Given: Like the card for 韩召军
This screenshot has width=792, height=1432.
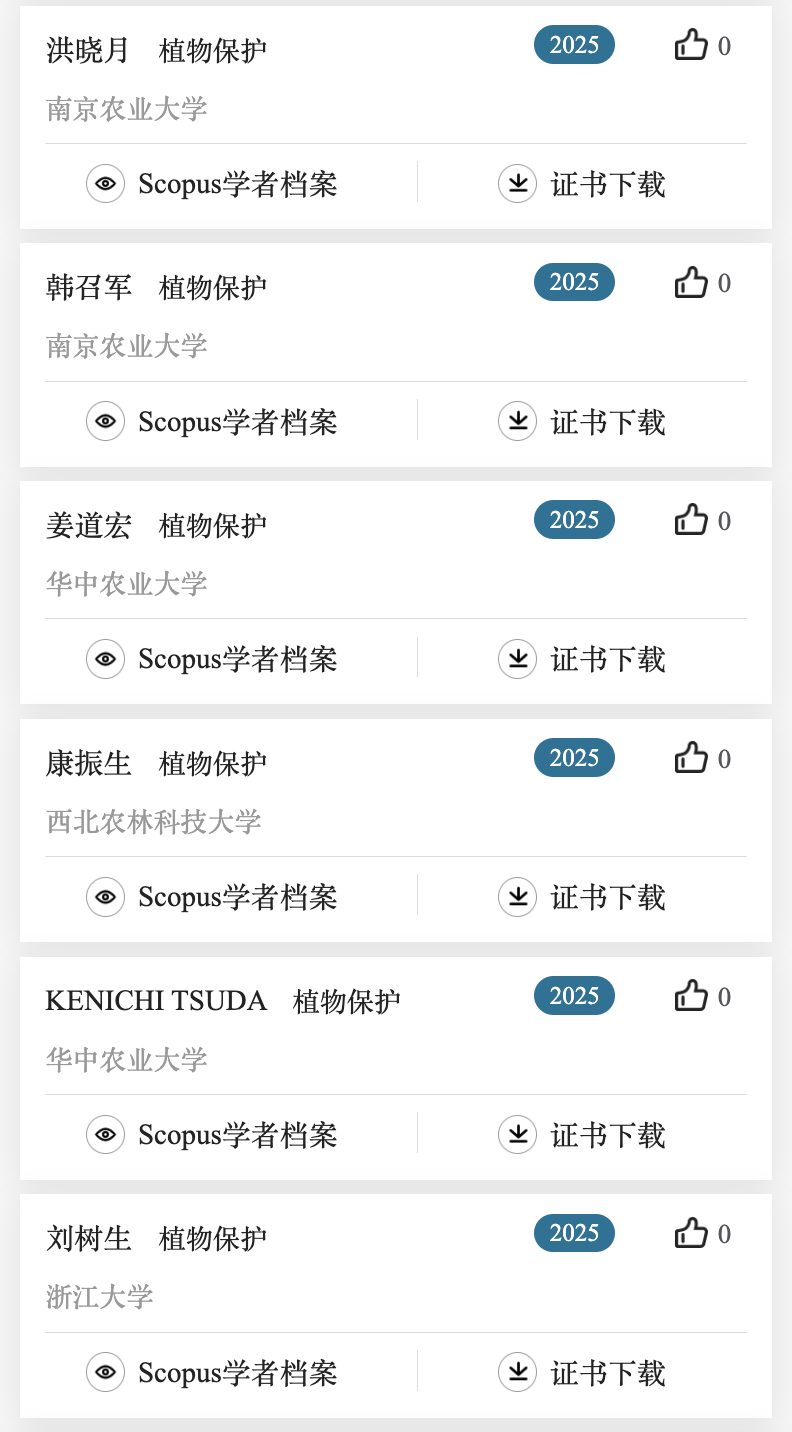Looking at the screenshot, I should pos(691,283).
